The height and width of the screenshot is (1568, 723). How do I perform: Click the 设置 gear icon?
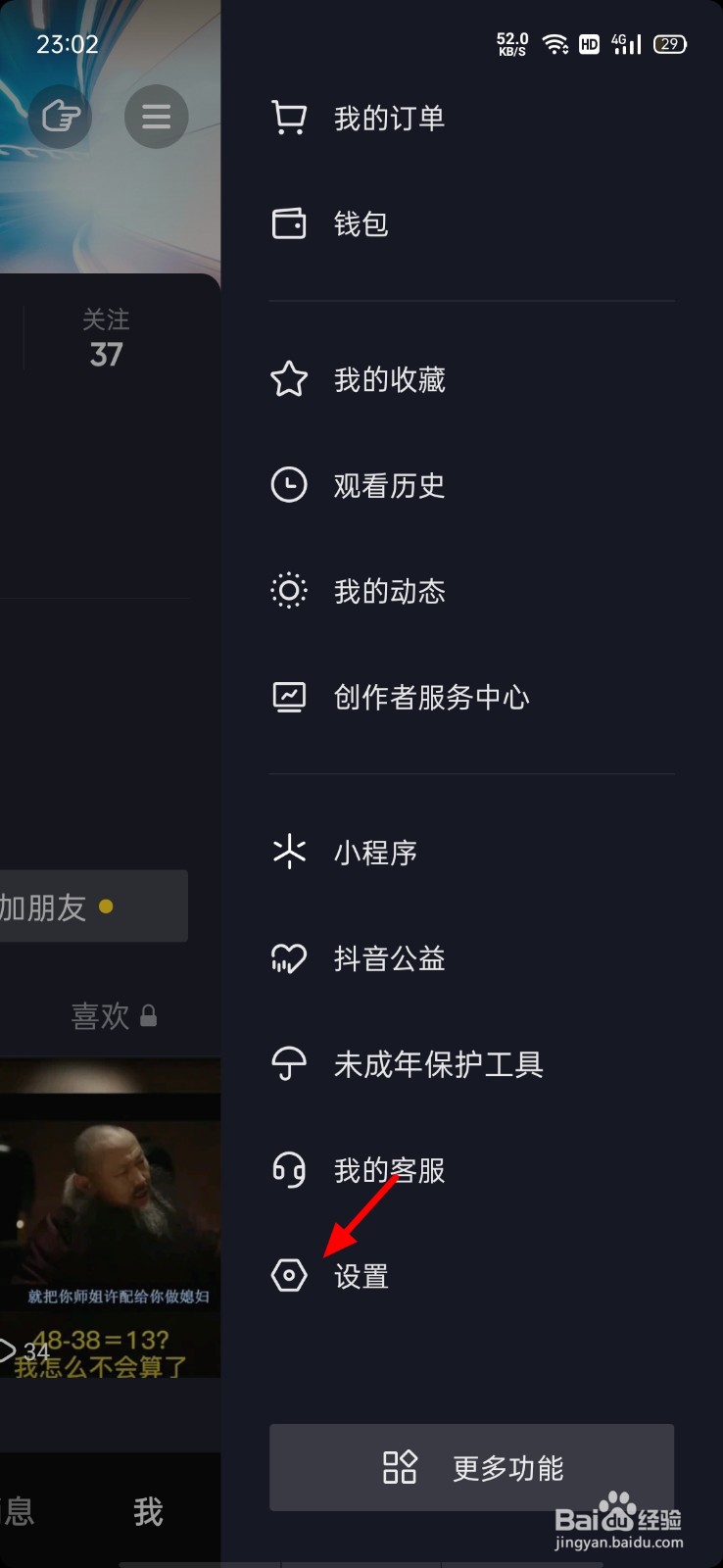(289, 1275)
